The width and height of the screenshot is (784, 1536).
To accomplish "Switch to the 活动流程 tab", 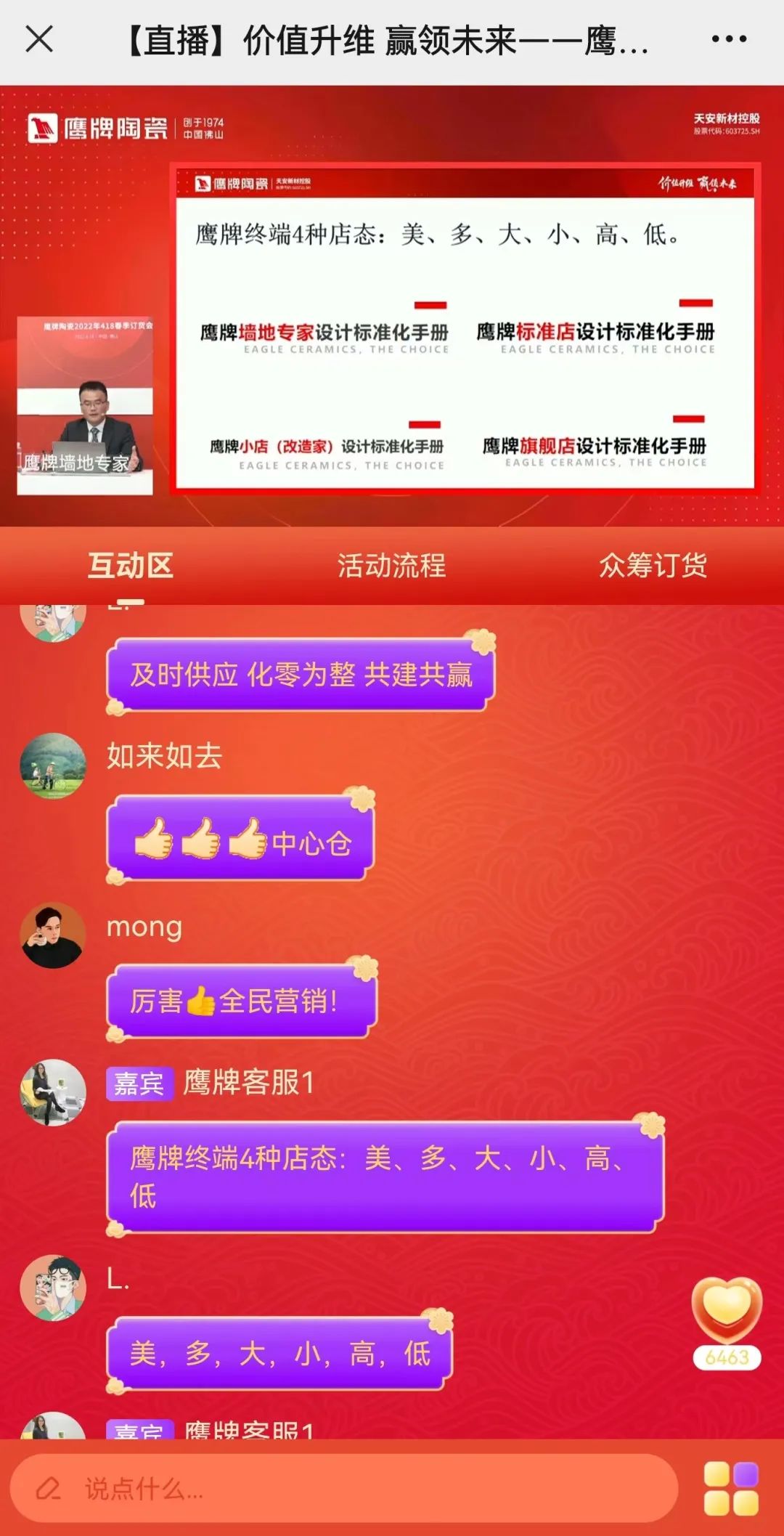I will (391, 566).
